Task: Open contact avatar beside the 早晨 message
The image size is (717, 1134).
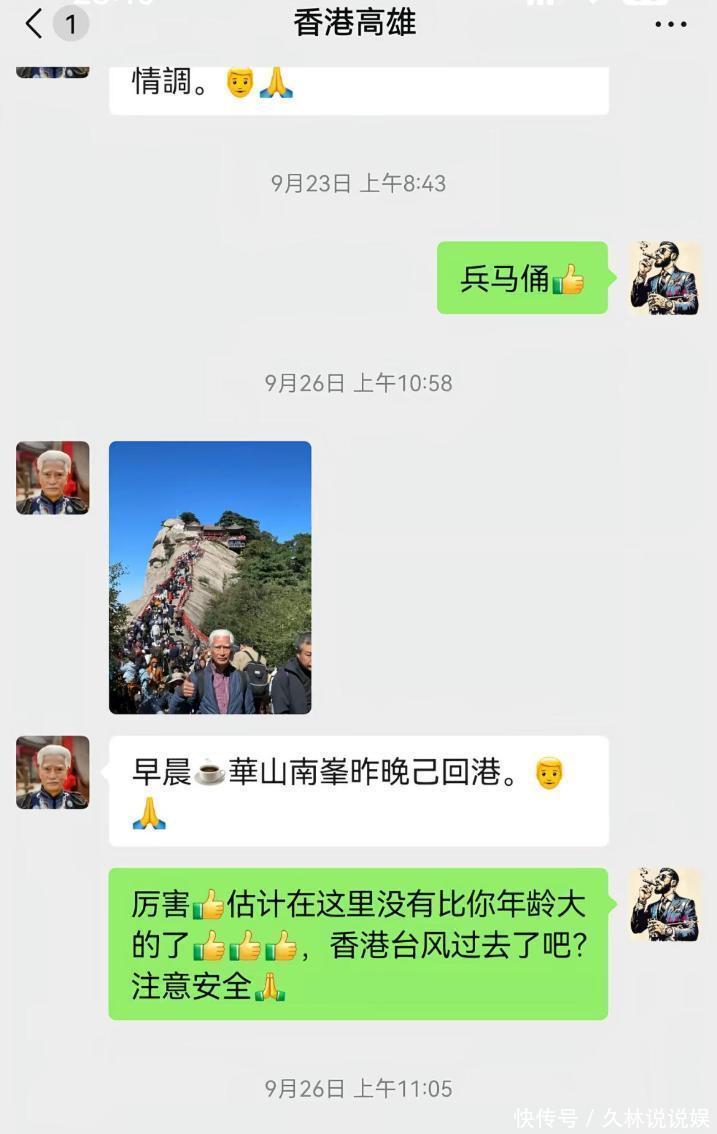Action: (x=52, y=772)
